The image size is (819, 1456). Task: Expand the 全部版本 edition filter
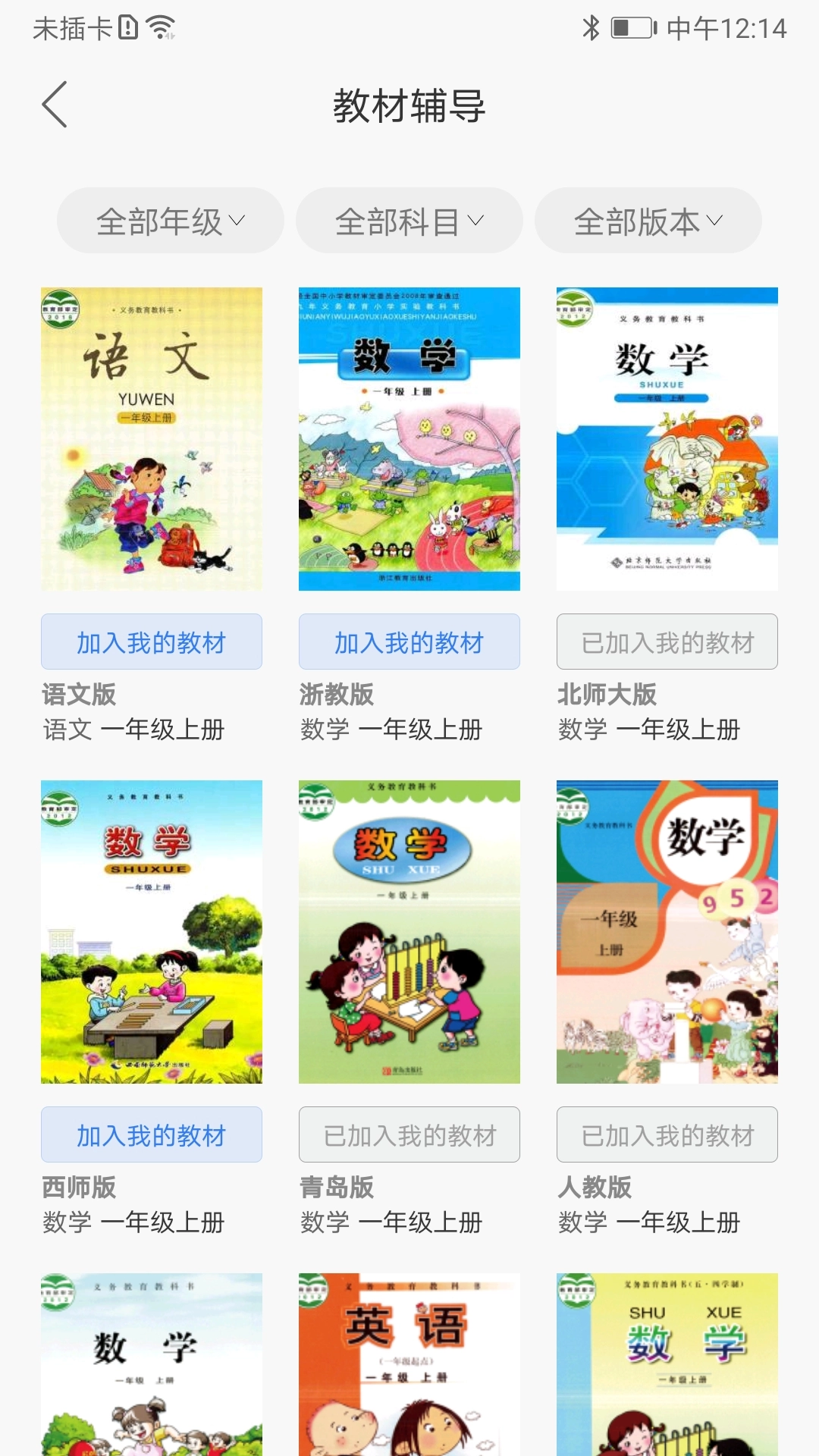coord(649,220)
